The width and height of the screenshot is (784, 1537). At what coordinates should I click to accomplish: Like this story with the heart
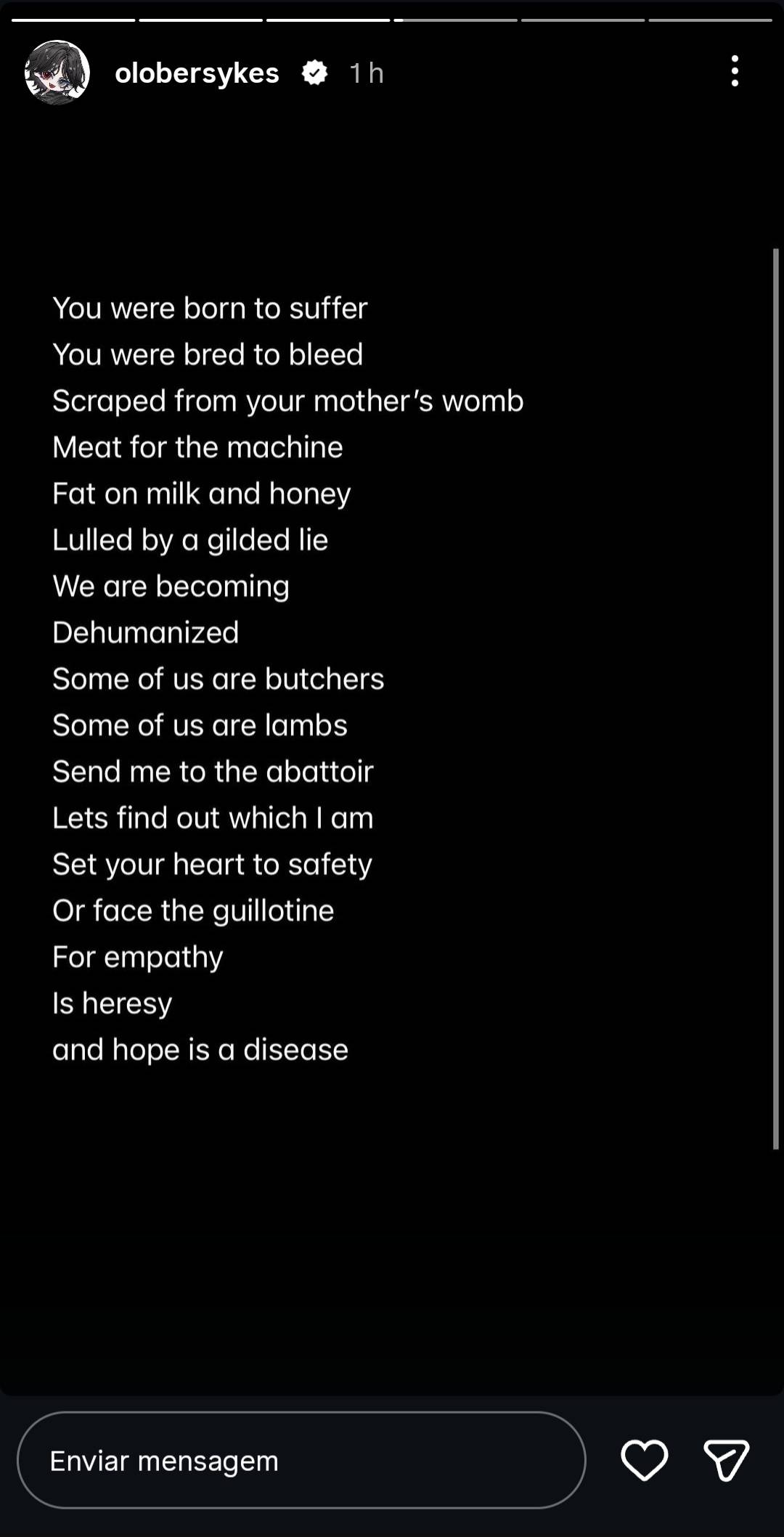[x=644, y=1460]
